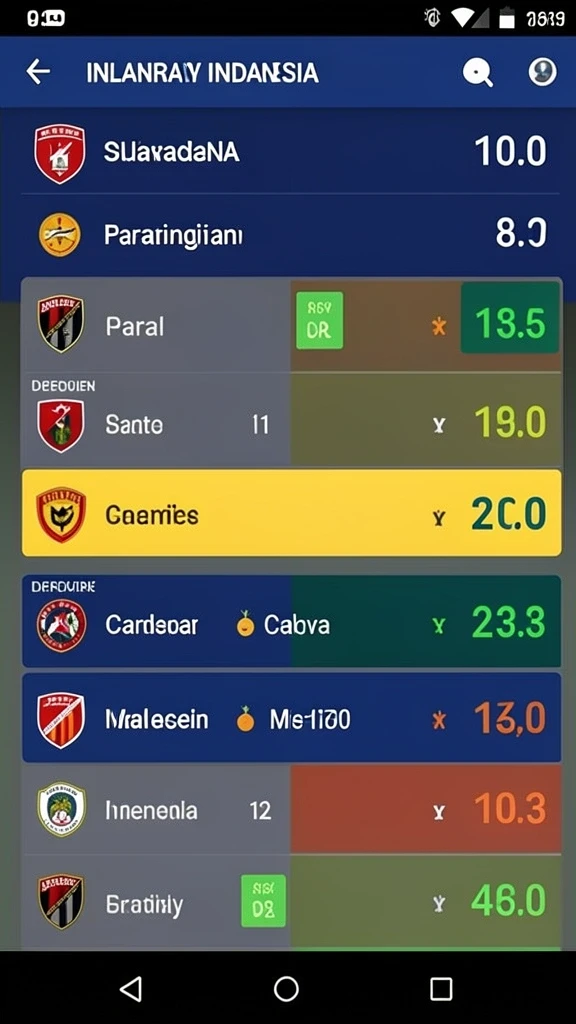Tap the green badge in the Paral row
The image size is (576, 1024).
click(x=319, y=320)
